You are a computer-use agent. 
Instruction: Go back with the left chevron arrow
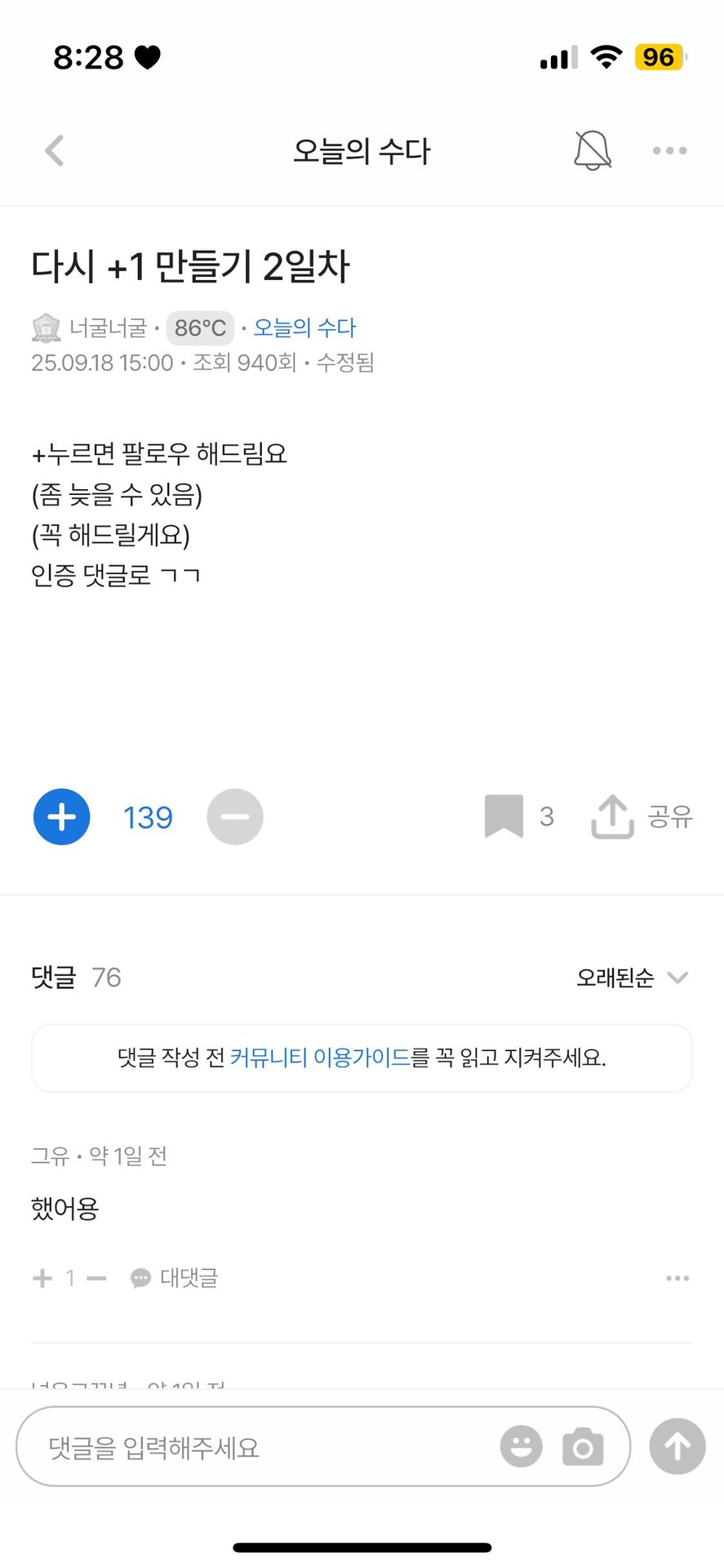pos(54,150)
